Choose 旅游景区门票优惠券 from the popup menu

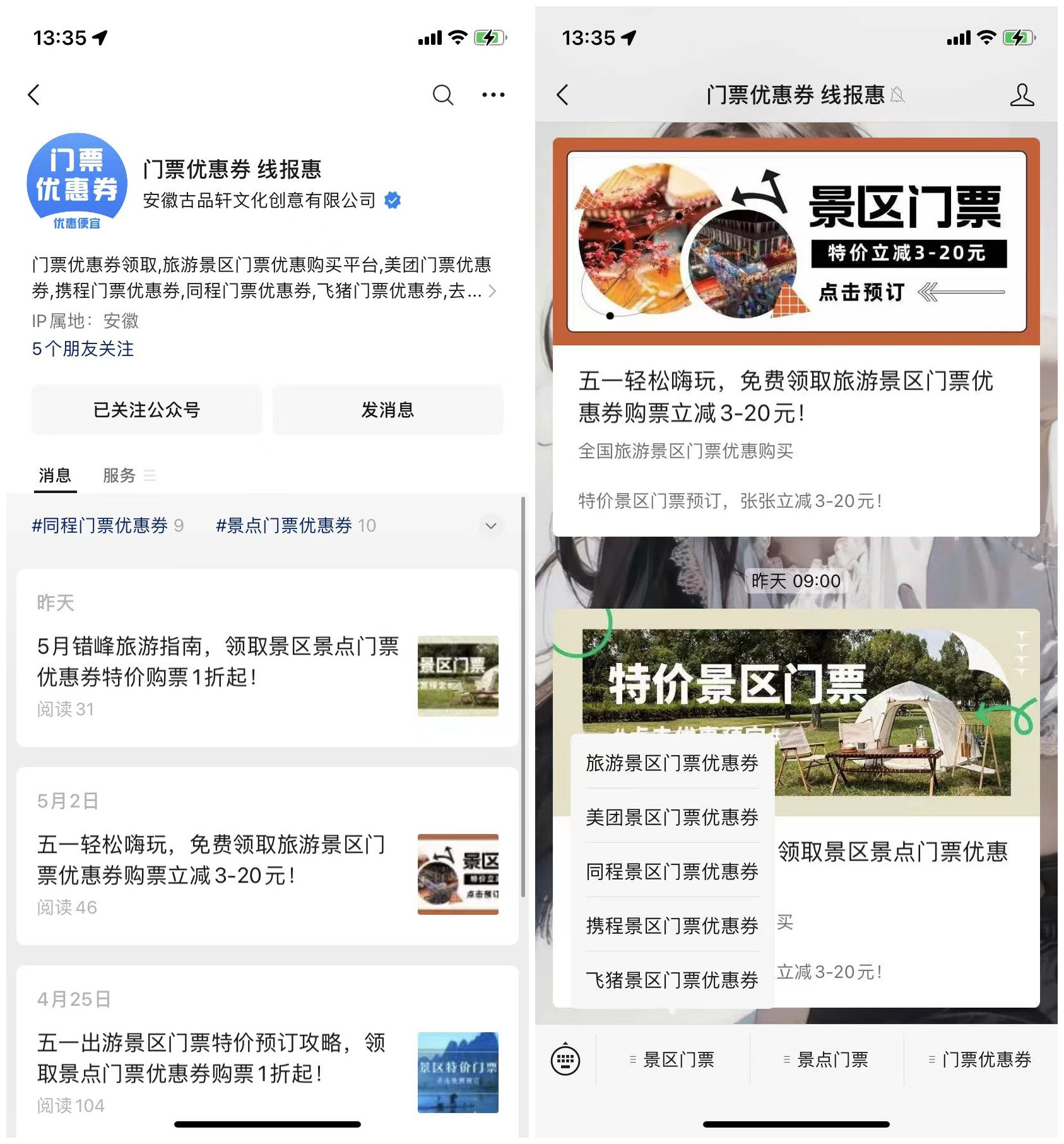click(671, 763)
